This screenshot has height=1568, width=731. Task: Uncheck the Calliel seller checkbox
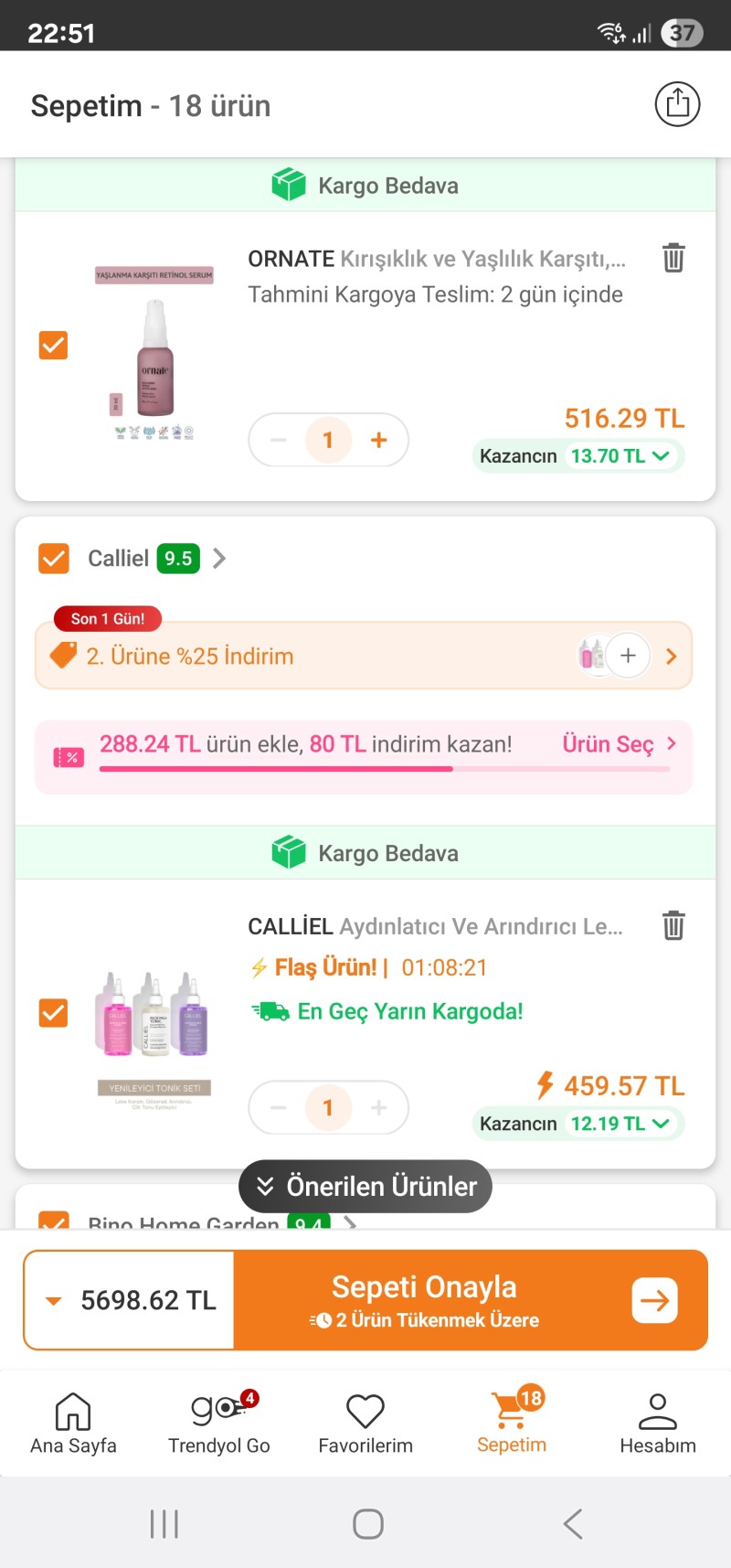tap(54, 558)
